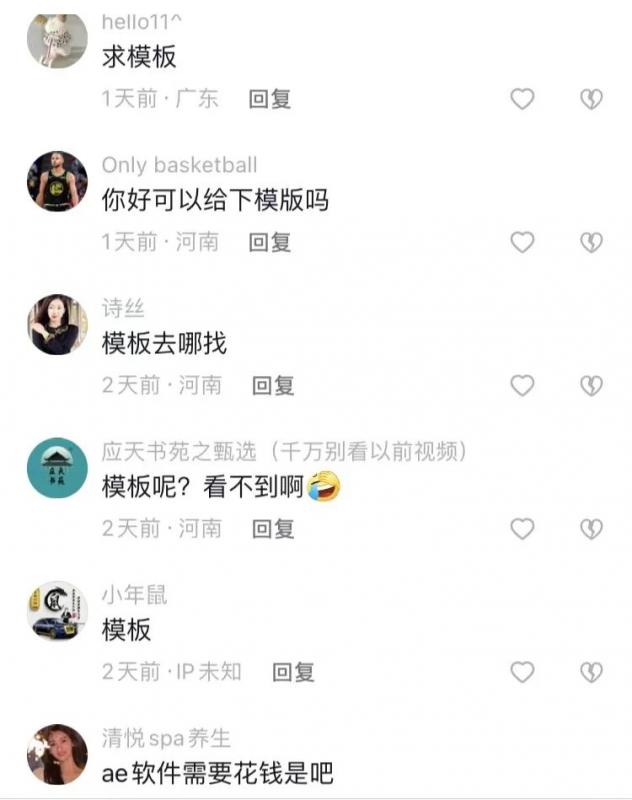Open 应天书苑之甄选's profile avatar
This screenshot has width=632, height=800.
pyautogui.click(x=57, y=468)
